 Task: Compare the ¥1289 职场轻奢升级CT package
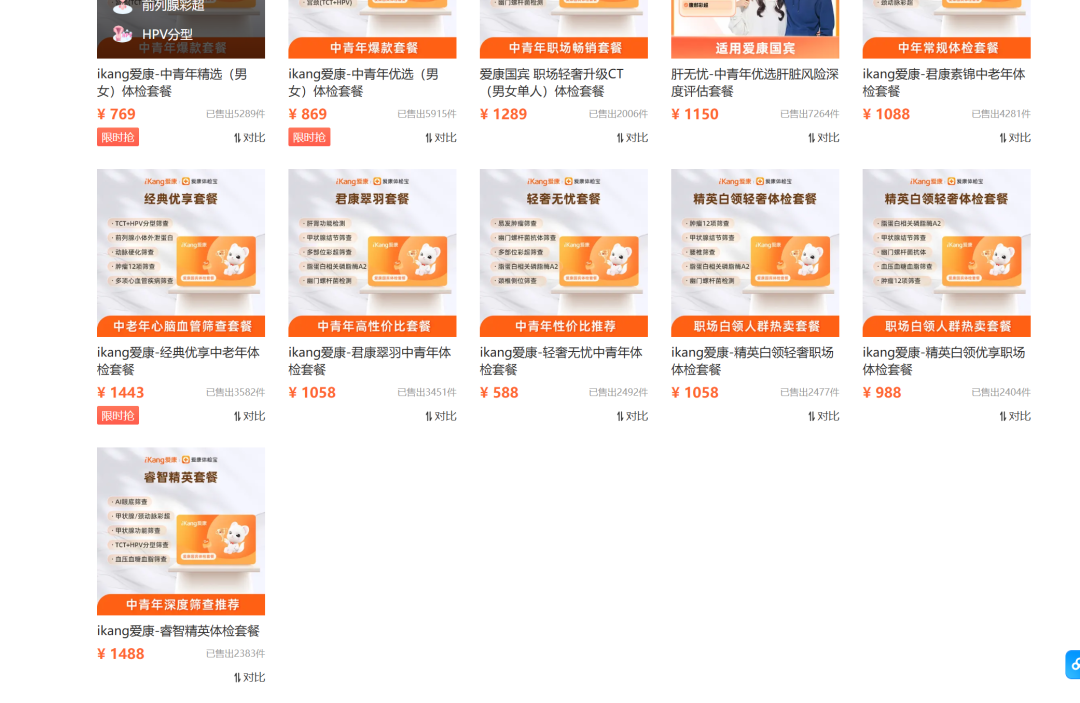point(632,138)
